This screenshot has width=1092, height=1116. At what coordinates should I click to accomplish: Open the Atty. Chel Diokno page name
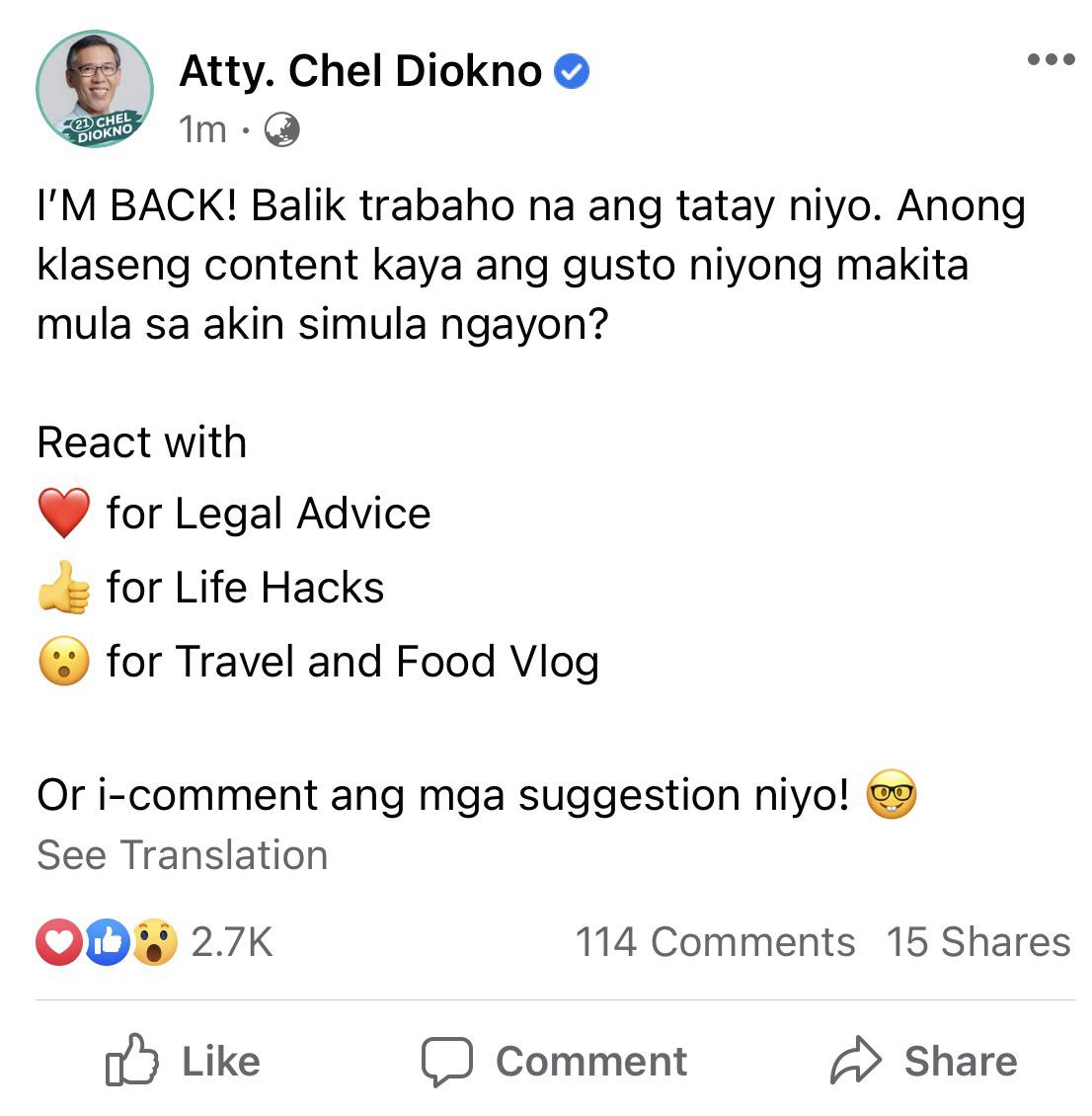(x=360, y=71)
